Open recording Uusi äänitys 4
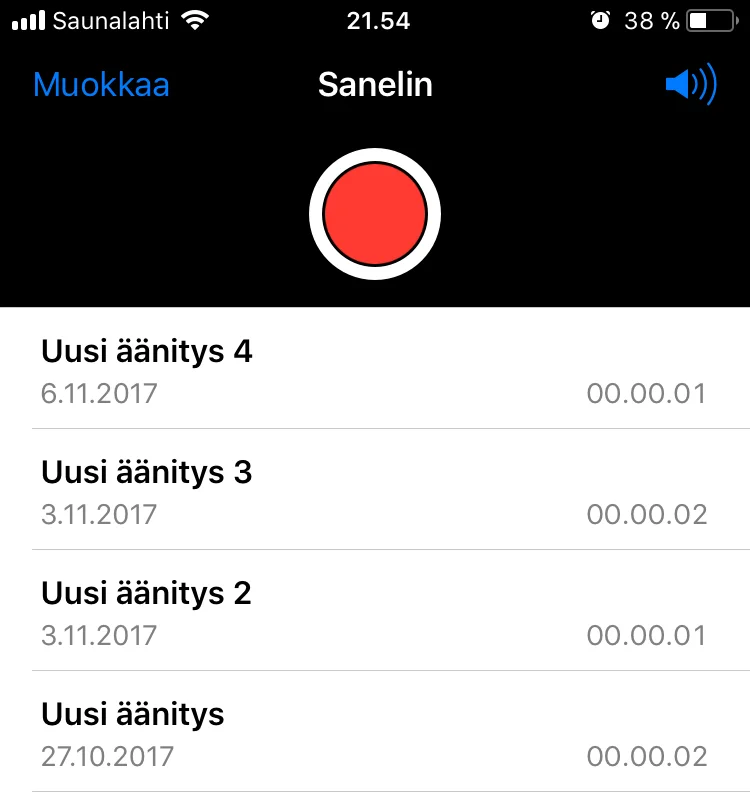 pos(374,370)
